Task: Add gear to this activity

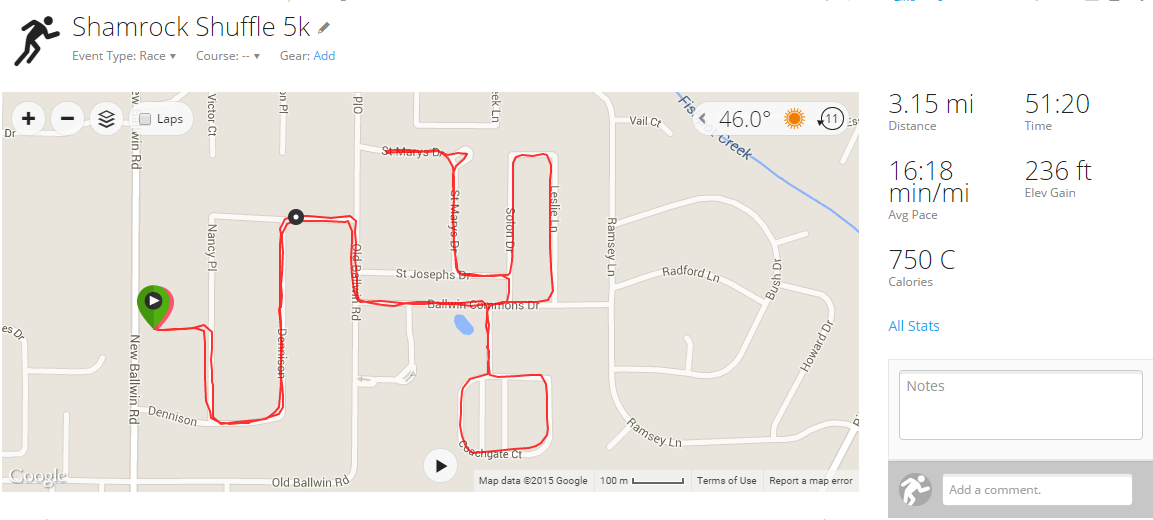Action: pos(324,56)
